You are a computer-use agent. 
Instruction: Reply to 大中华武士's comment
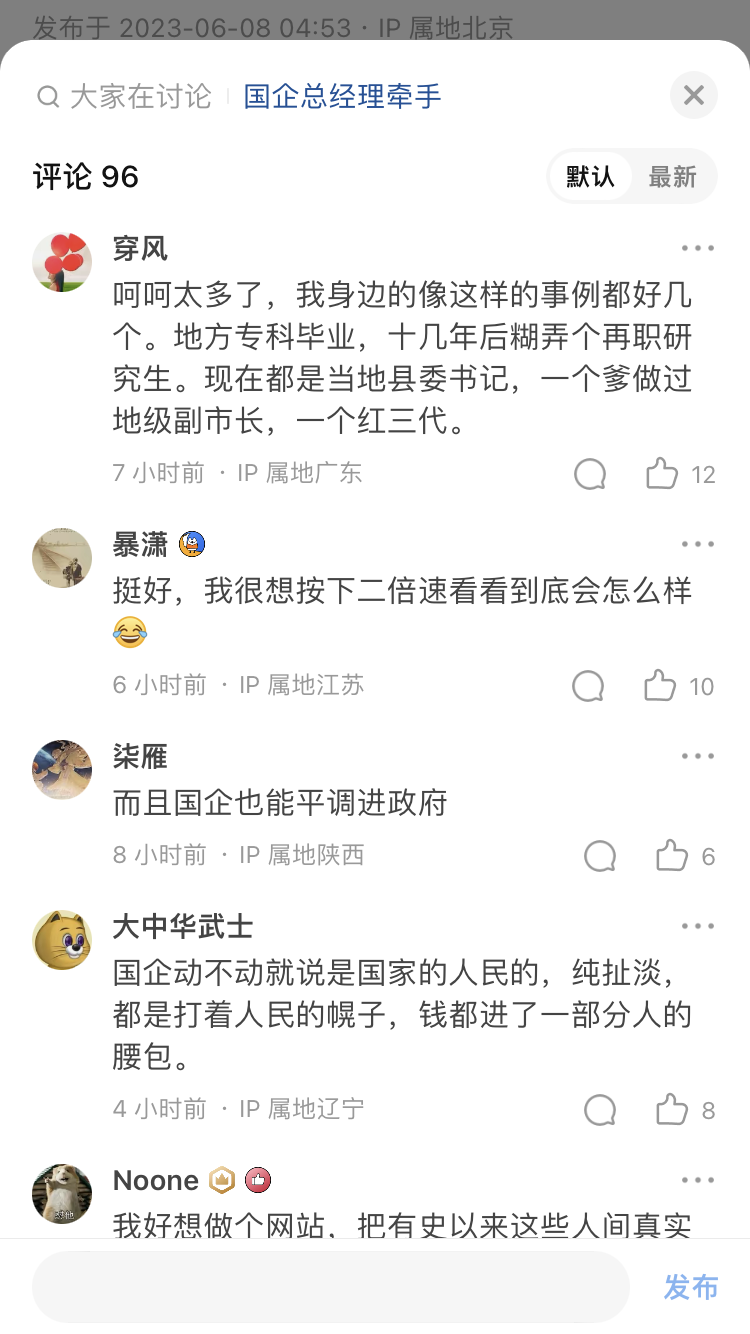coord(600,1110)
